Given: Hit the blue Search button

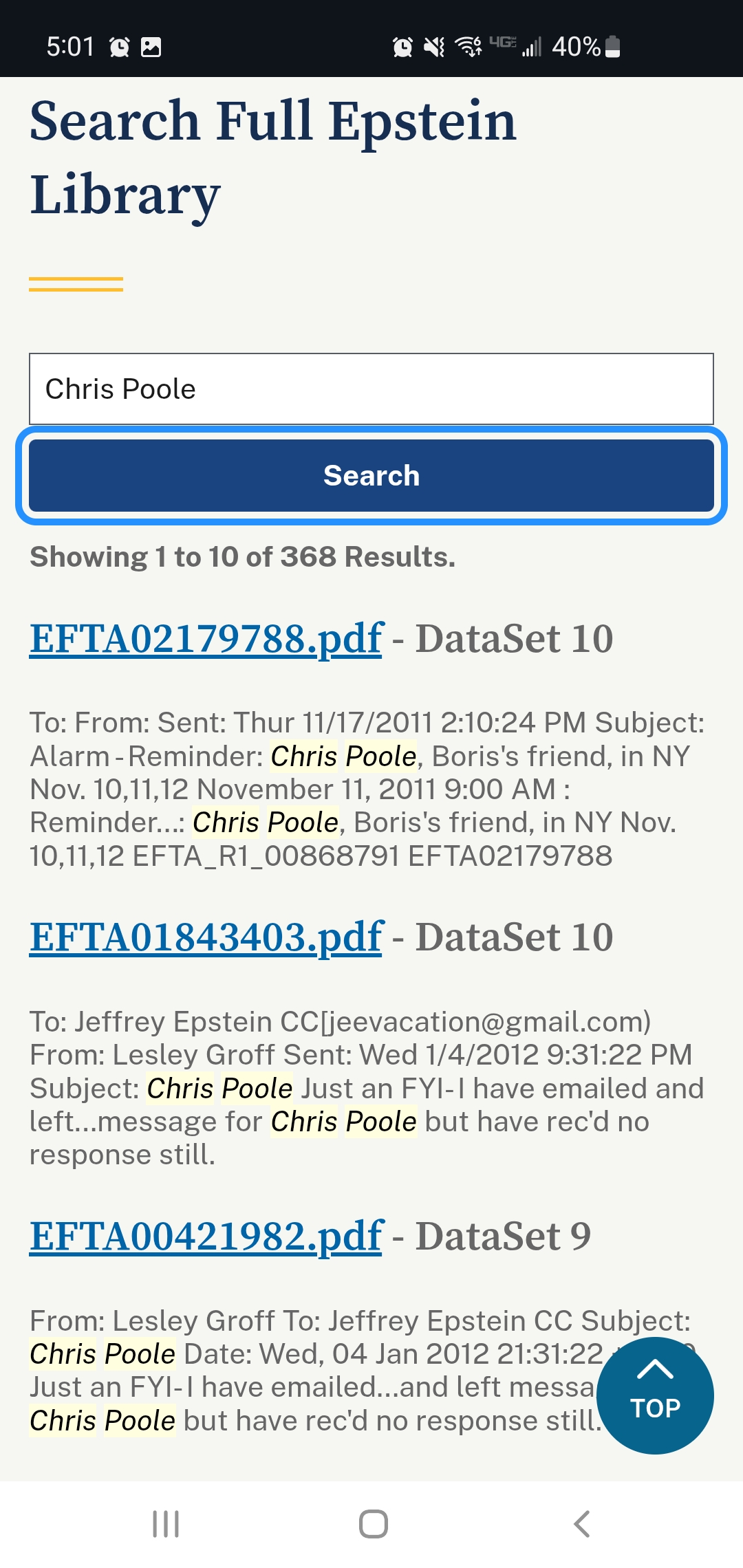Looking at the screenshot, I should [x=371, y=476].
